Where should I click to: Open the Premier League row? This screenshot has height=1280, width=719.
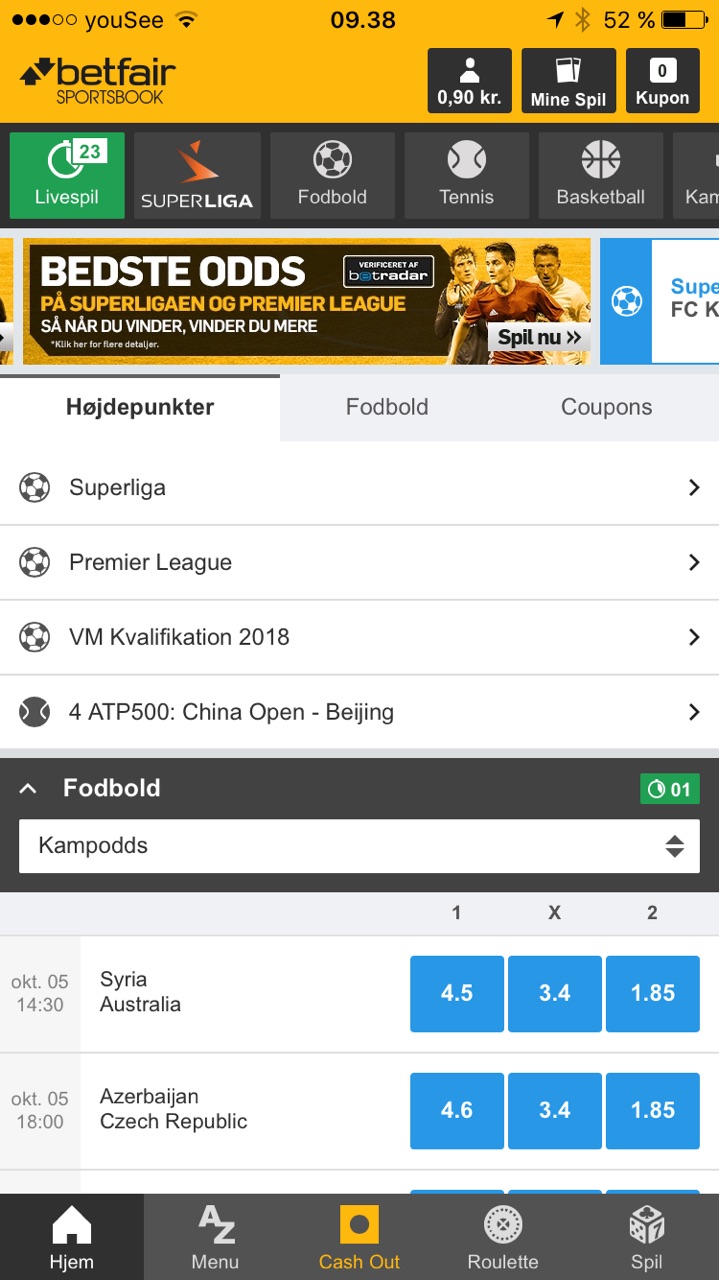tap(360, 563)
